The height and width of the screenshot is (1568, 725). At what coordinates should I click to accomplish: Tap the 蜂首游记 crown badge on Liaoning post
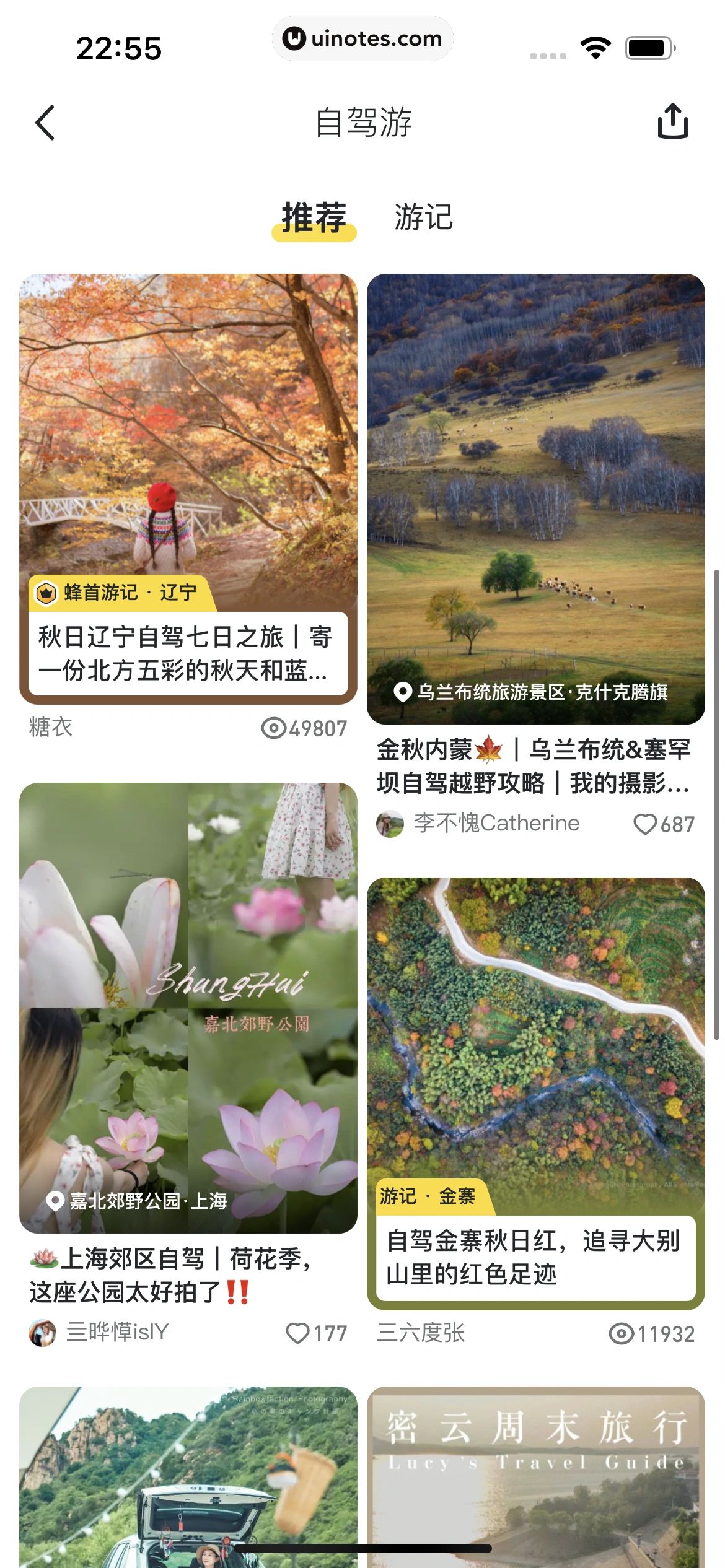(x=46, y=592)
